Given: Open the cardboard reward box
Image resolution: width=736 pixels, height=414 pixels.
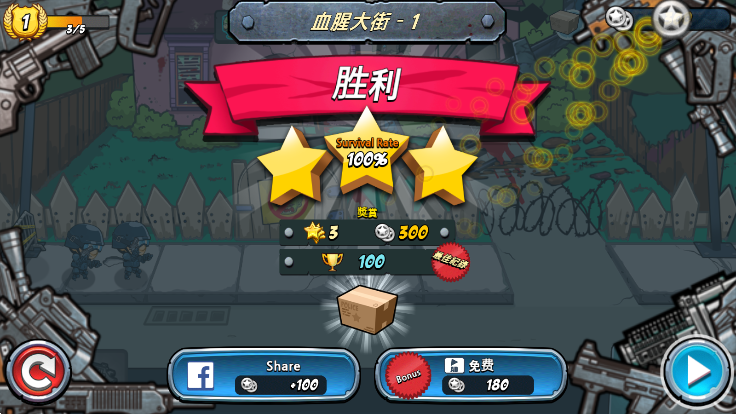Looking at the screenshot, I should (366, 309).
